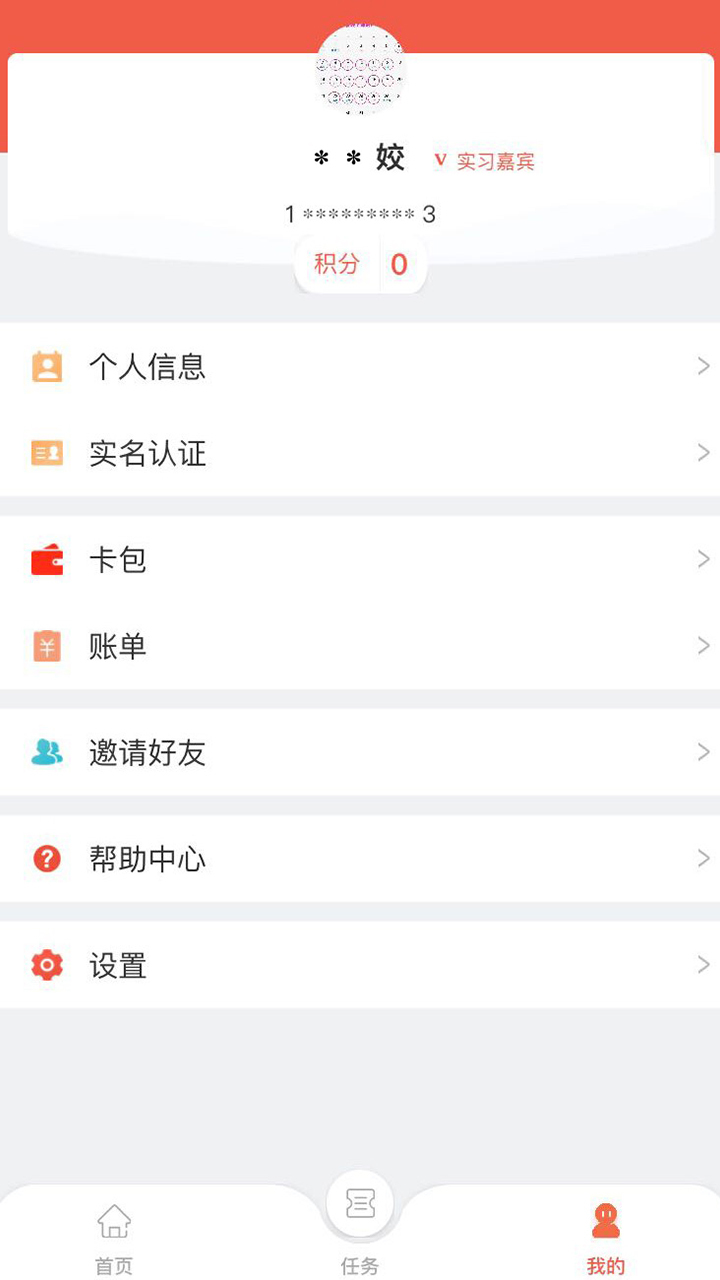Open the 卡包 card wallet
The width and height of the screenshot is (720, 1280).
[x=360, y=560]
